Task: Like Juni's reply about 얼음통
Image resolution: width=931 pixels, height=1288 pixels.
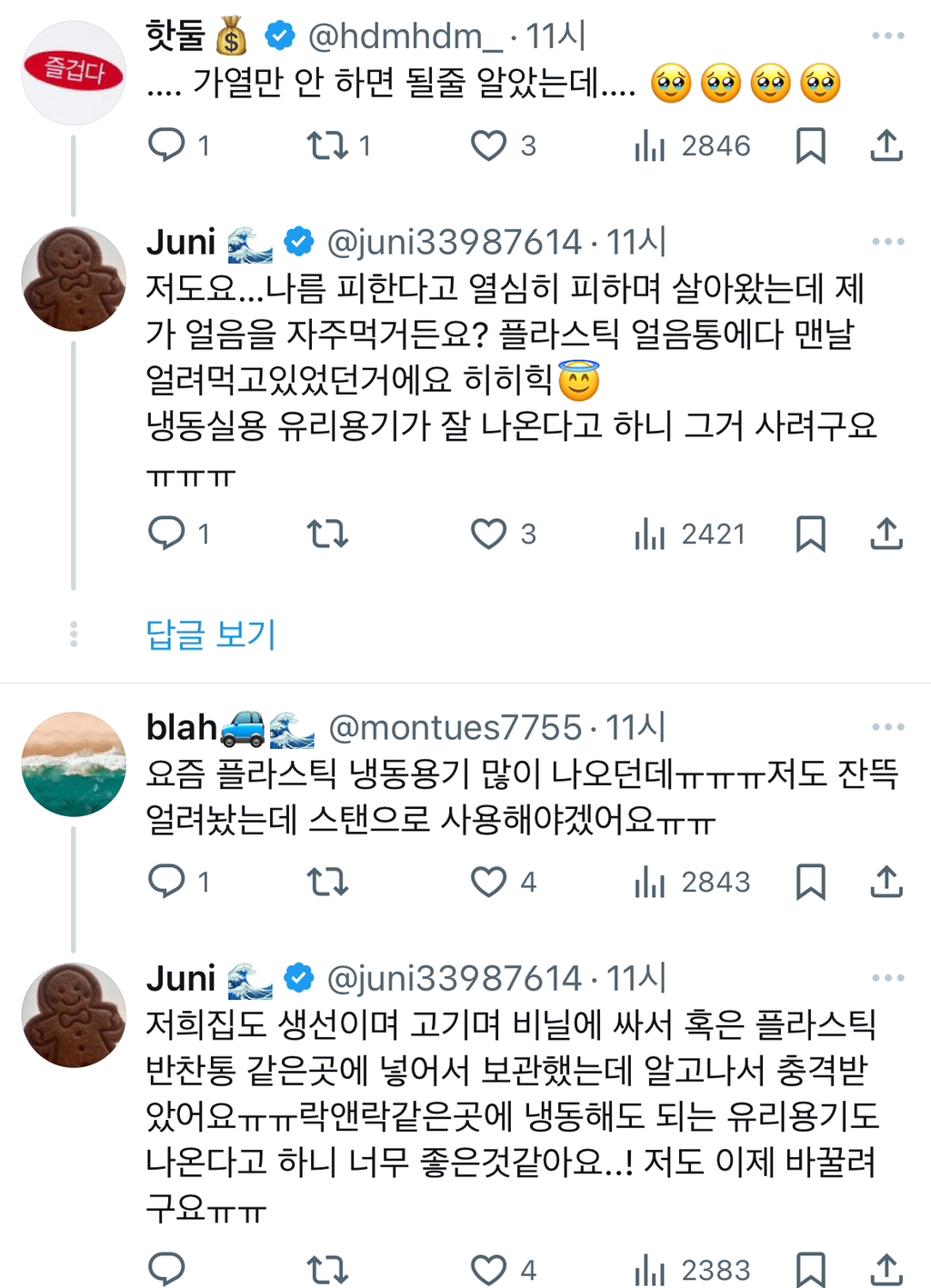Action: [488, 534]
